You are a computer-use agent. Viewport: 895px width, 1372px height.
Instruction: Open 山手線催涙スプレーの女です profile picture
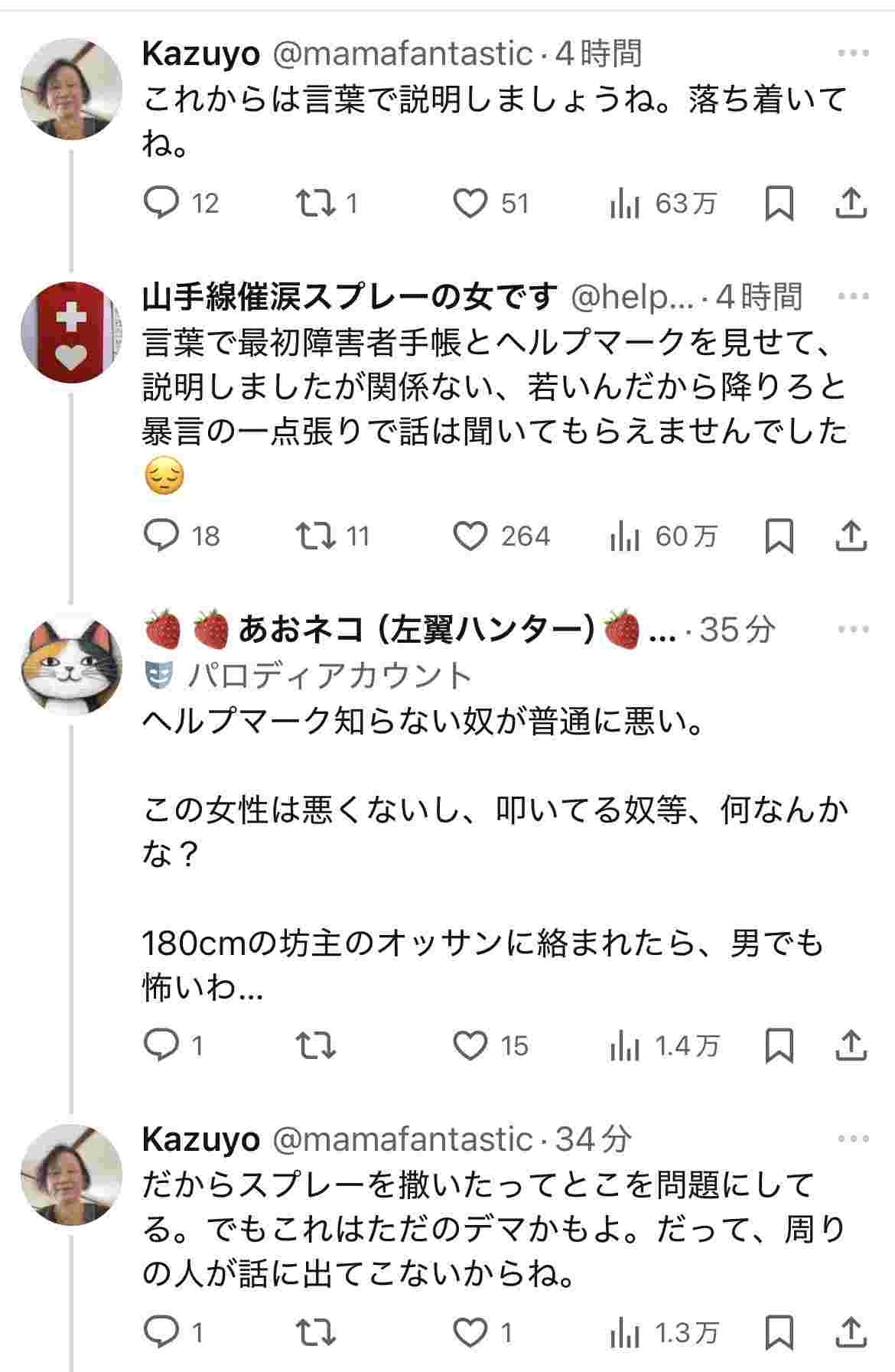tap(71, 331)
